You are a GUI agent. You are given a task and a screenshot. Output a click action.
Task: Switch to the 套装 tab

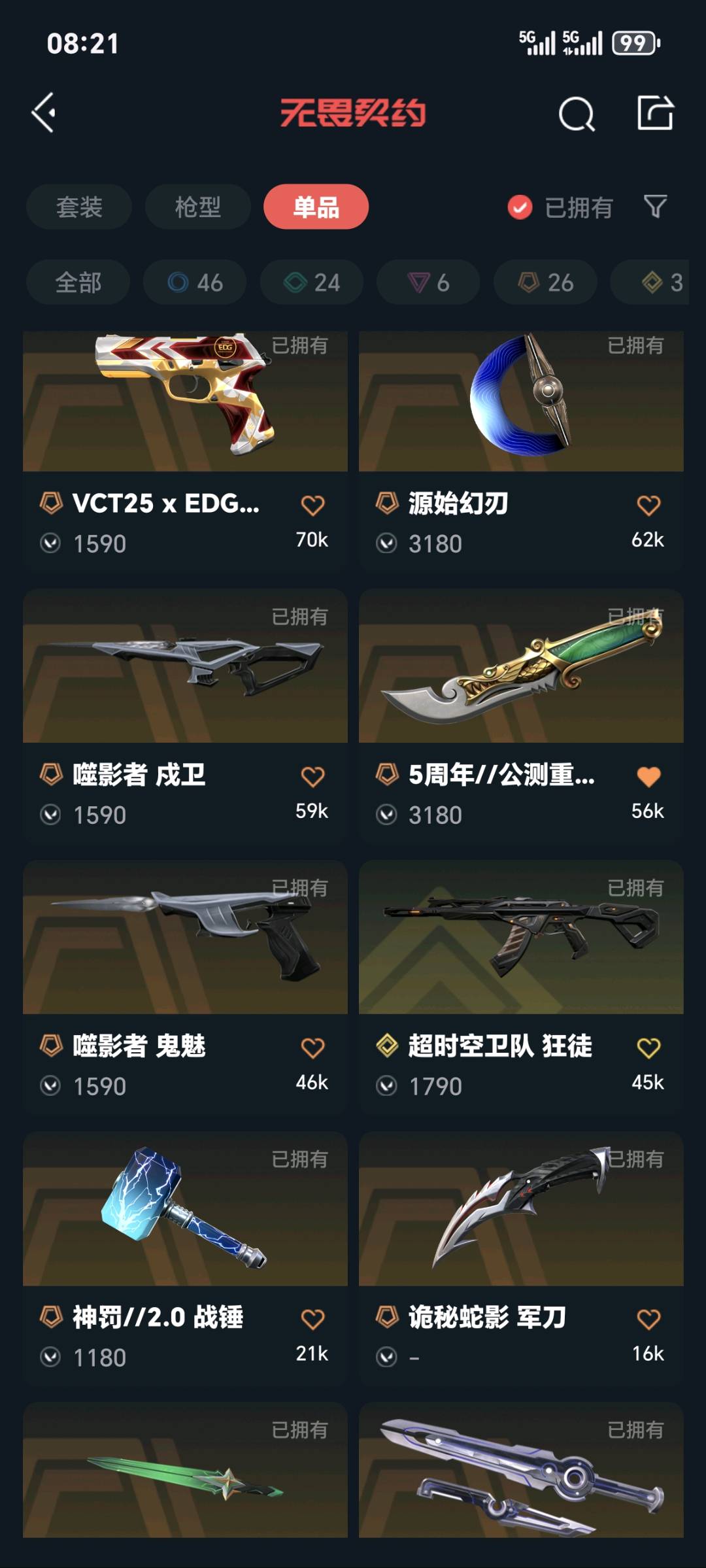coord(79,207)
